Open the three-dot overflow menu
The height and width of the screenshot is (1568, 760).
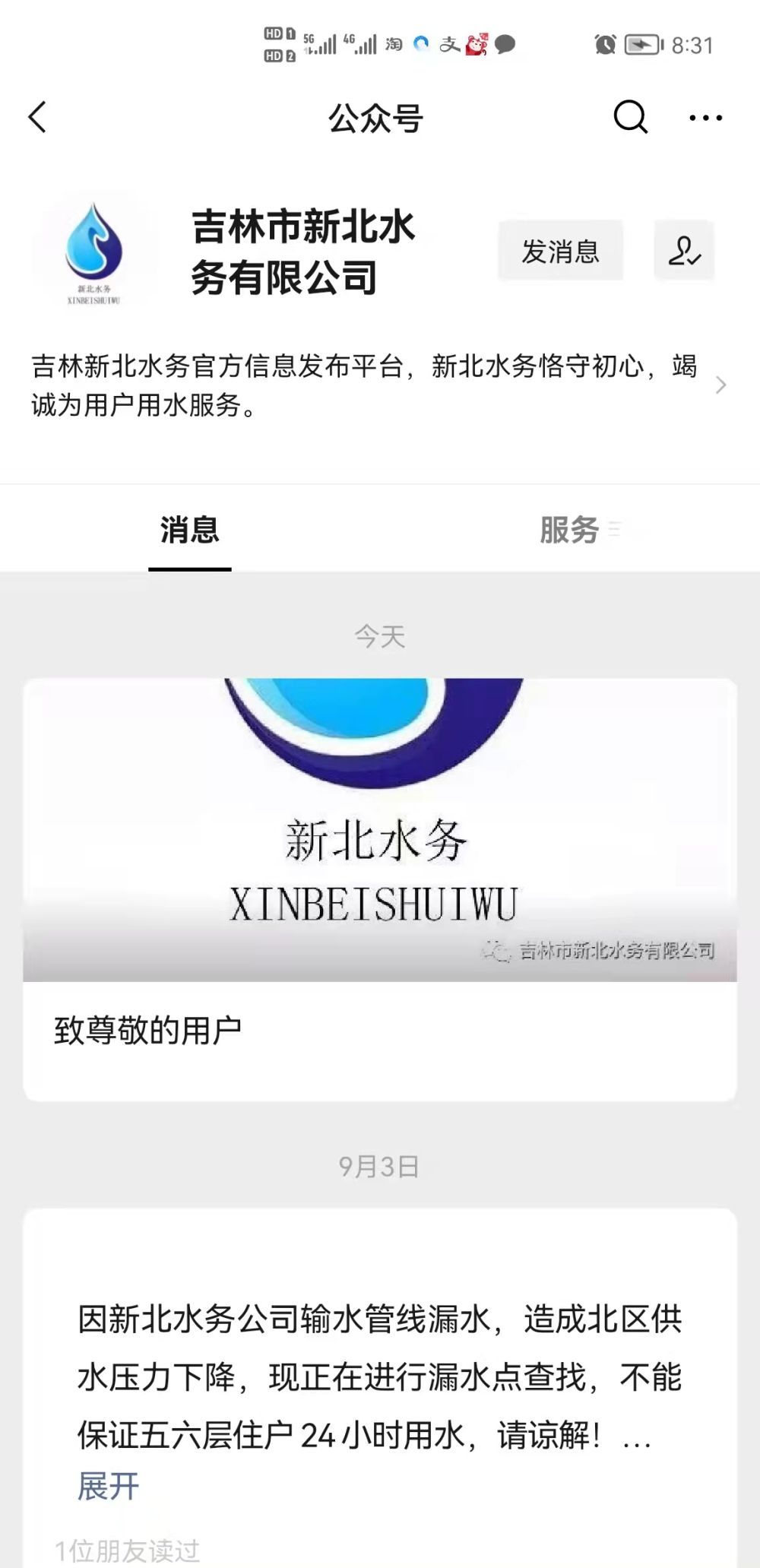pyautogui.click(x=705, y=118)
